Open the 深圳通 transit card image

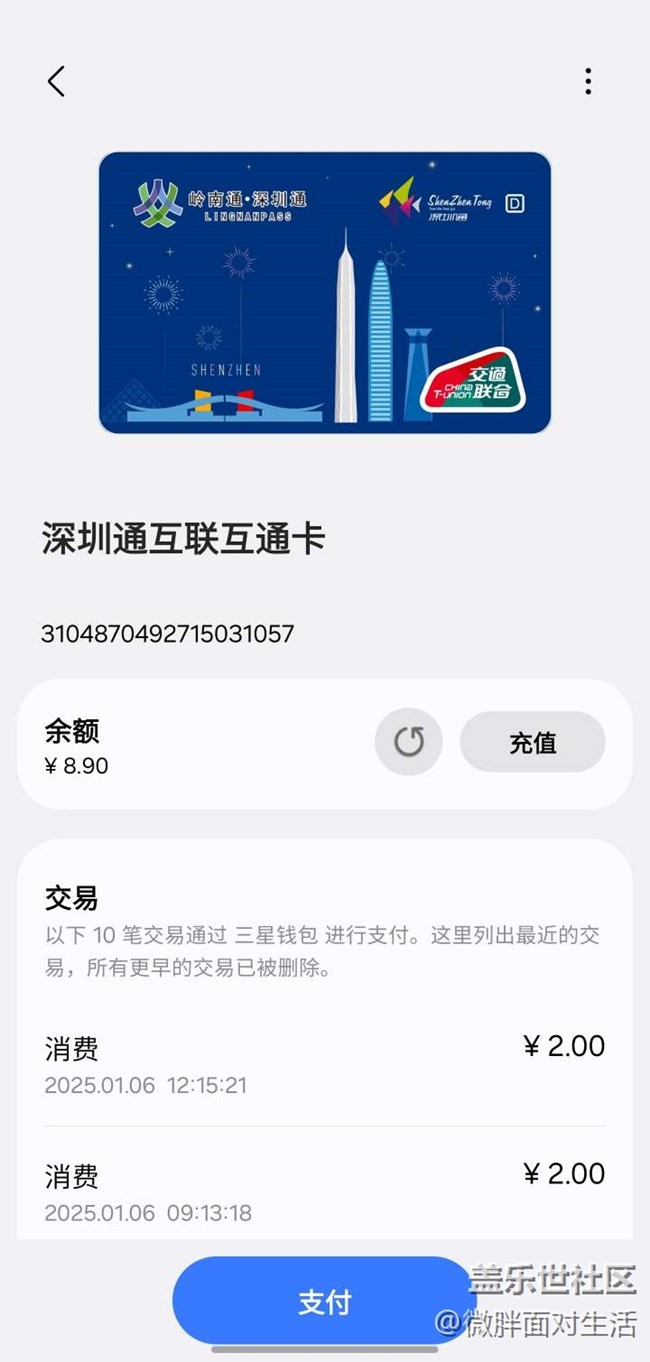tap(325, 292)
